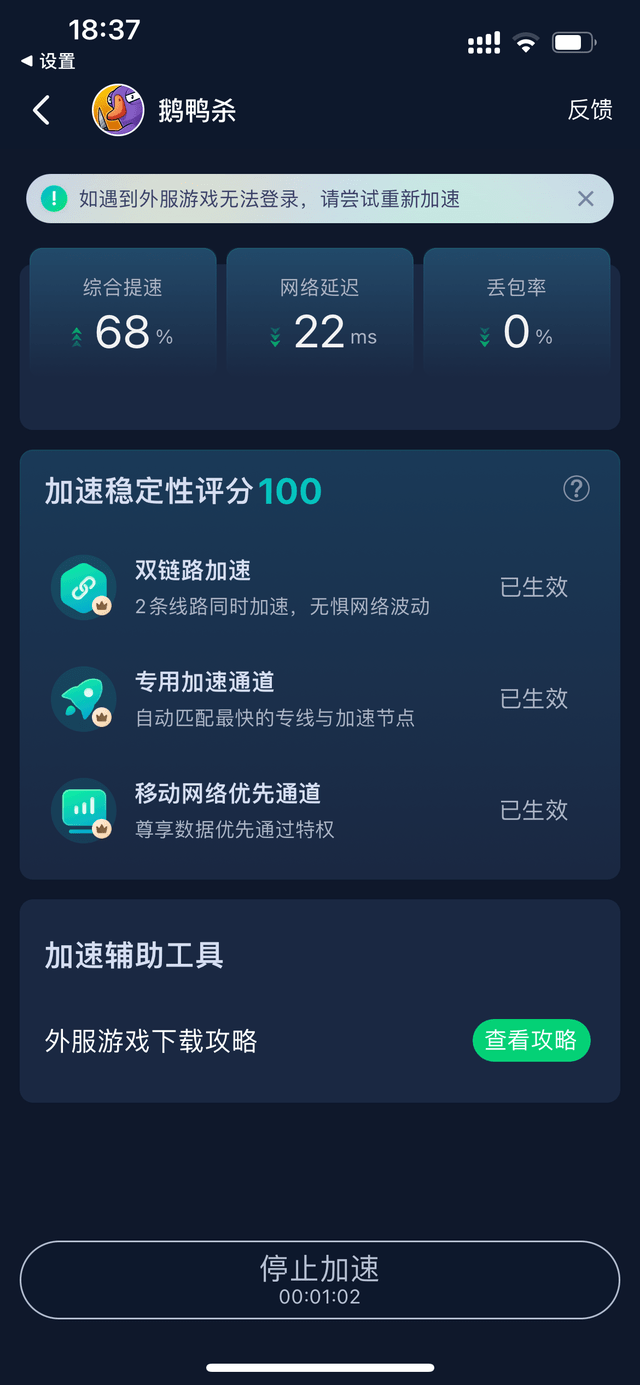The image size is (640, 1385).
Task: Open 反馈 feedback
Action: pos(589,110)
